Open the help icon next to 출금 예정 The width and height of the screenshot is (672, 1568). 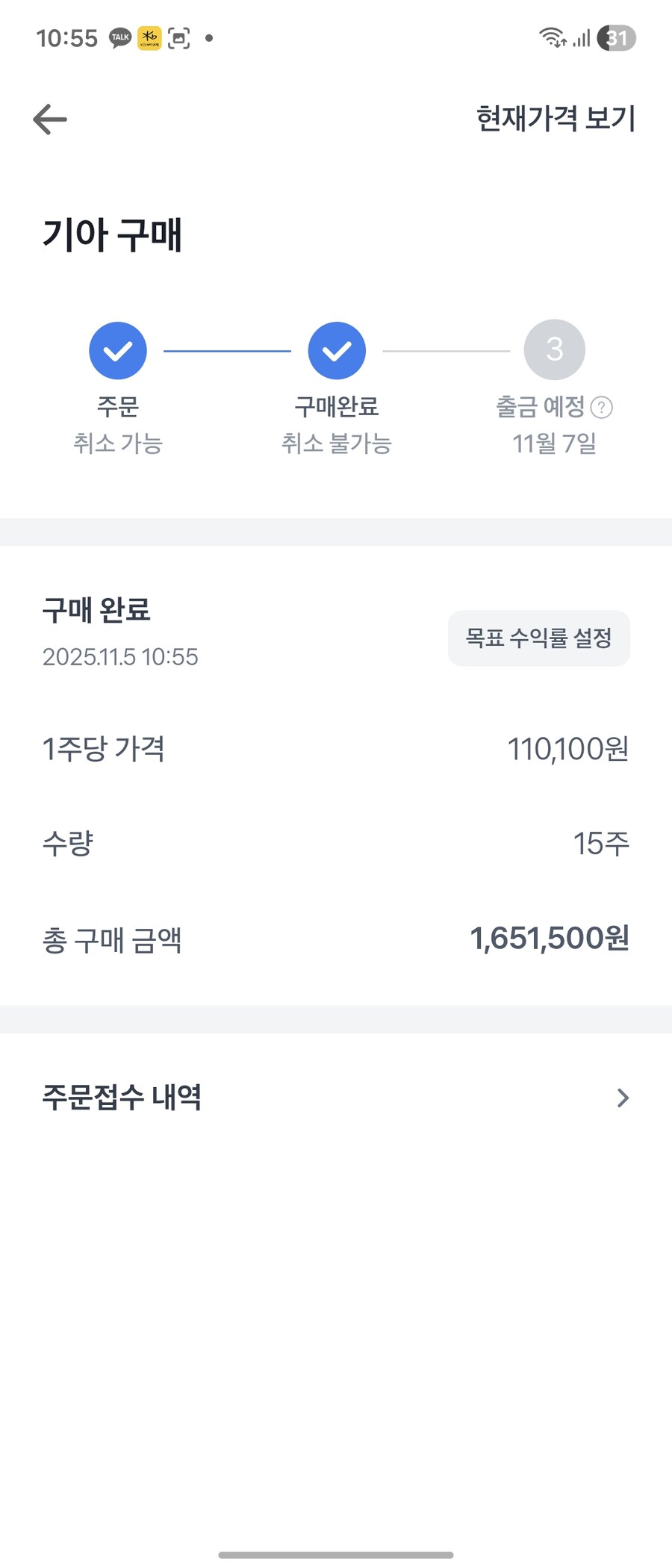pos(602,408)
